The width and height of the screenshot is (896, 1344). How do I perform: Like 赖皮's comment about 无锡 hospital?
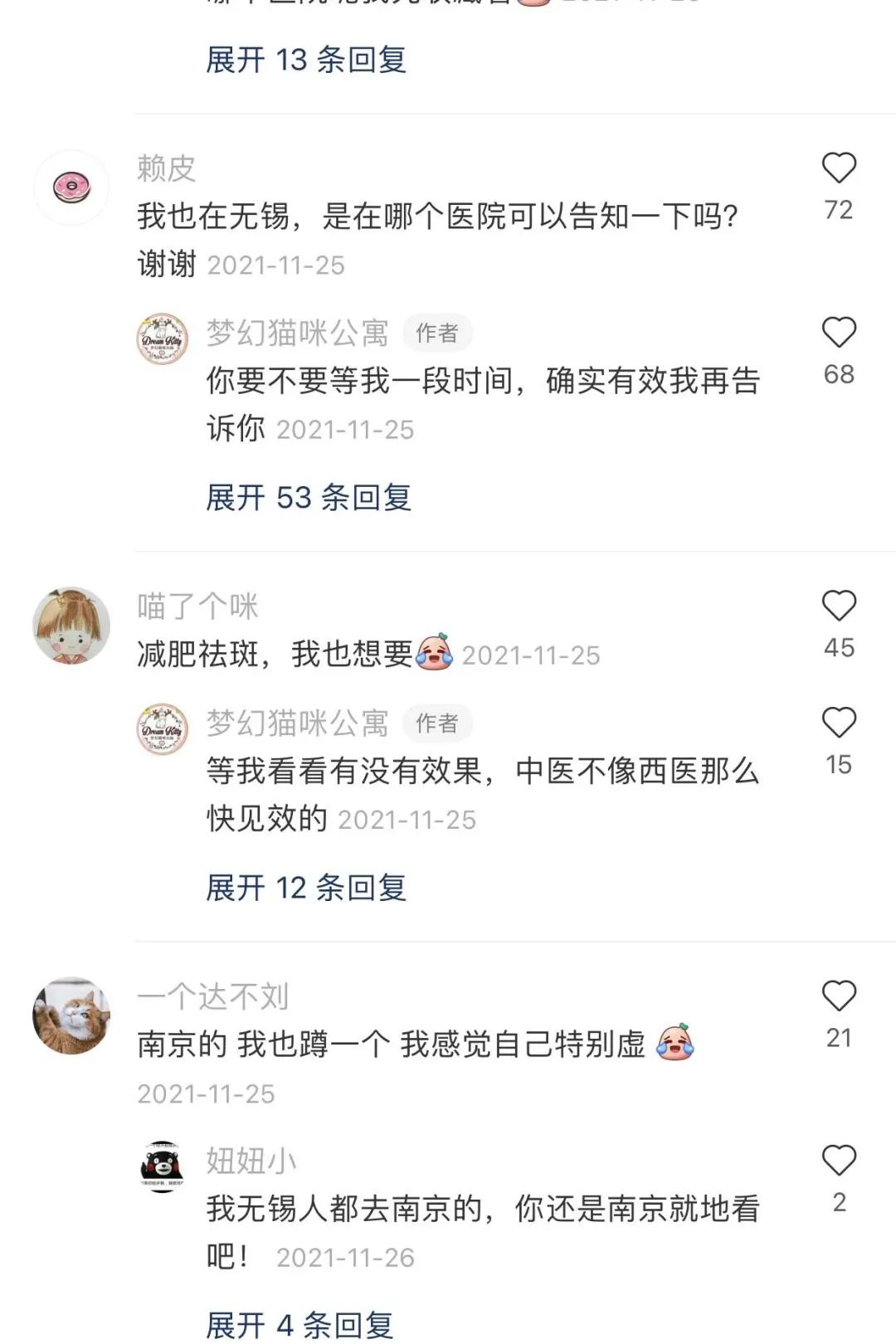tap(838, 168)
